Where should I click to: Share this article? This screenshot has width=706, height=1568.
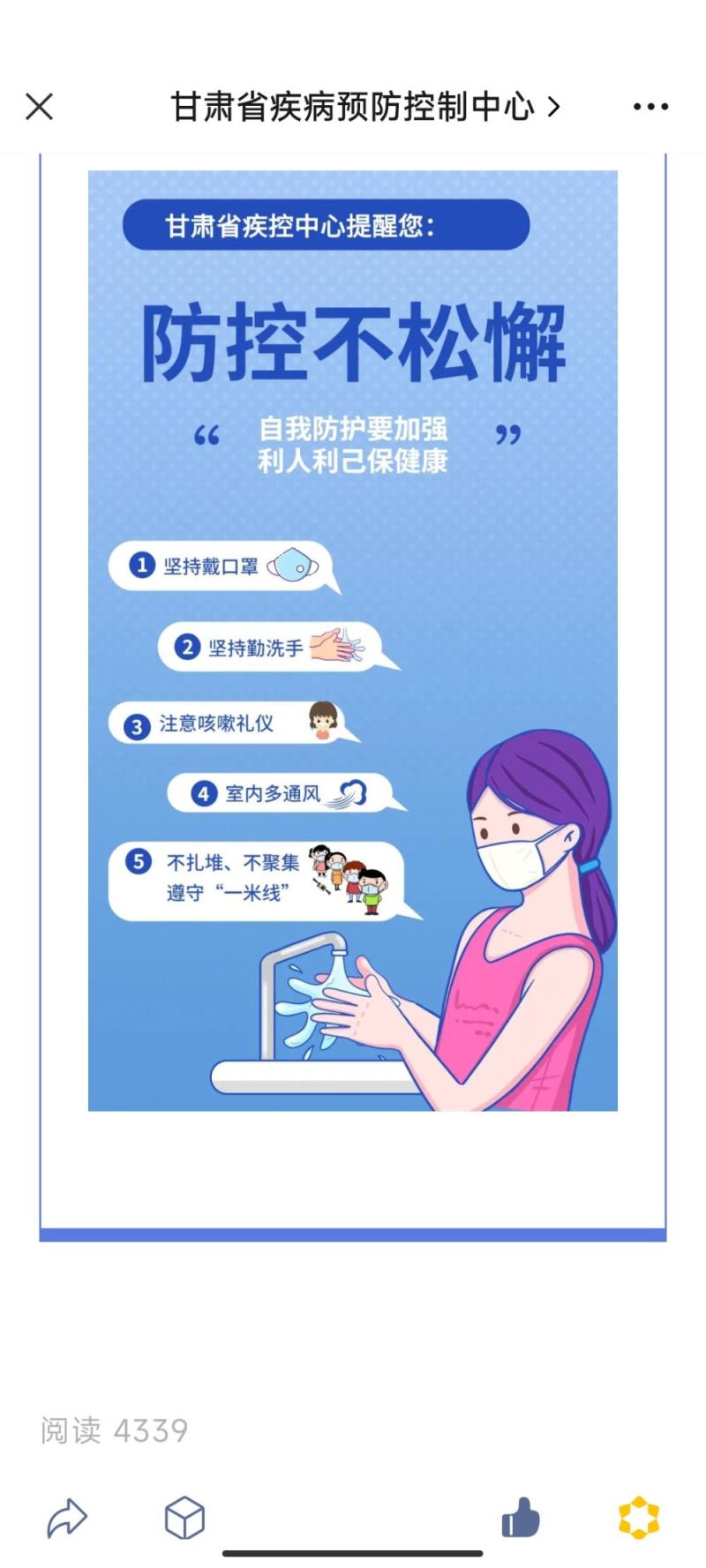click(66, 1519)
